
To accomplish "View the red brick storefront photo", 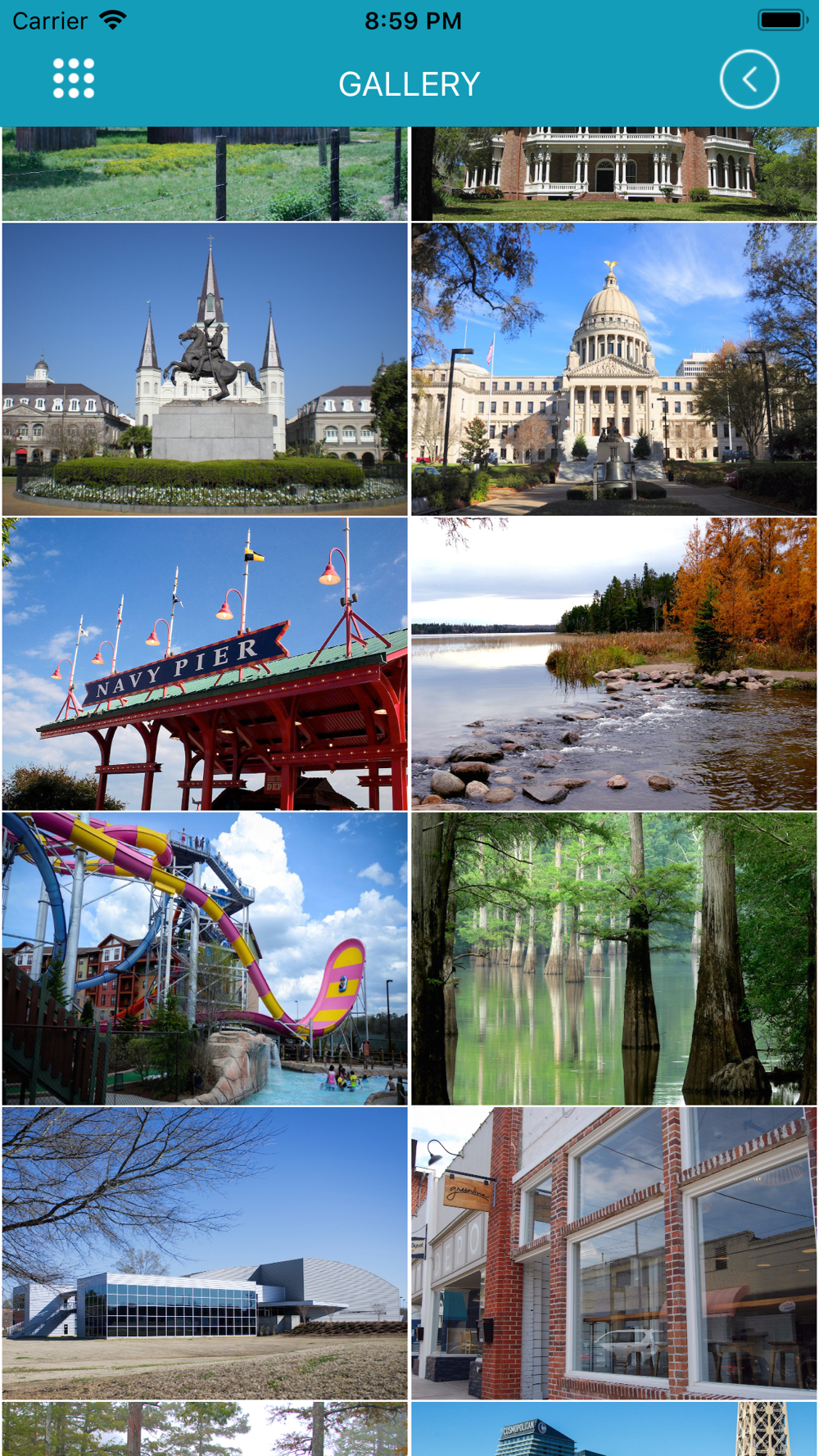I will pos(613,1253).
